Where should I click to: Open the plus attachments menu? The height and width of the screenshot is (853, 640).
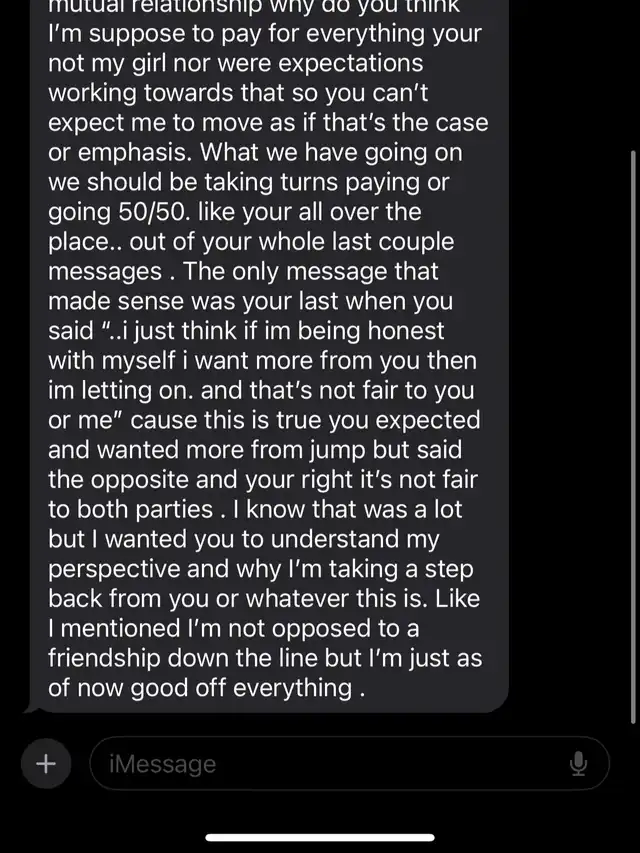(45, 764)
